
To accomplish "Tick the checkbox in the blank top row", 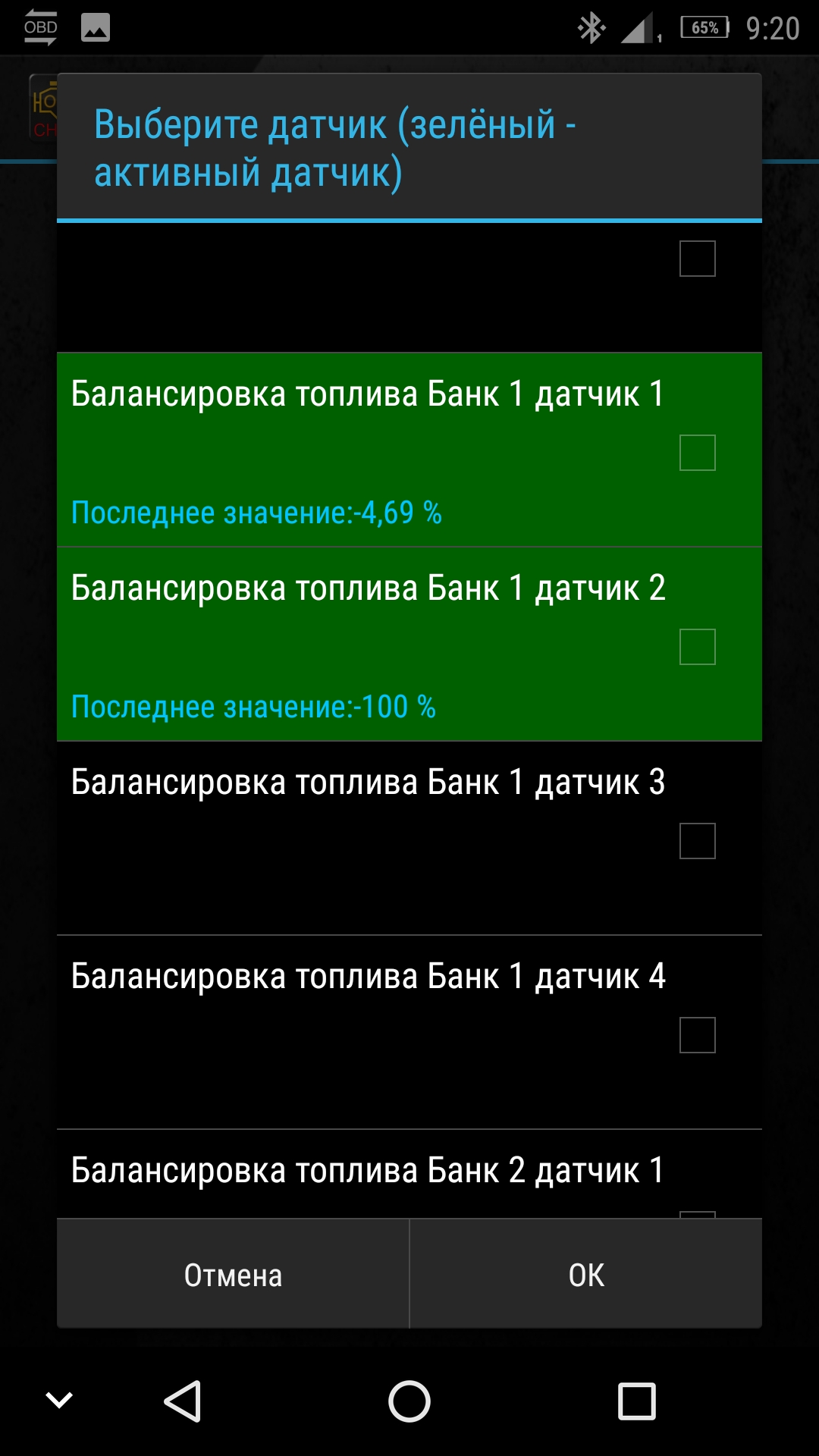I will (x=697, y=259).
